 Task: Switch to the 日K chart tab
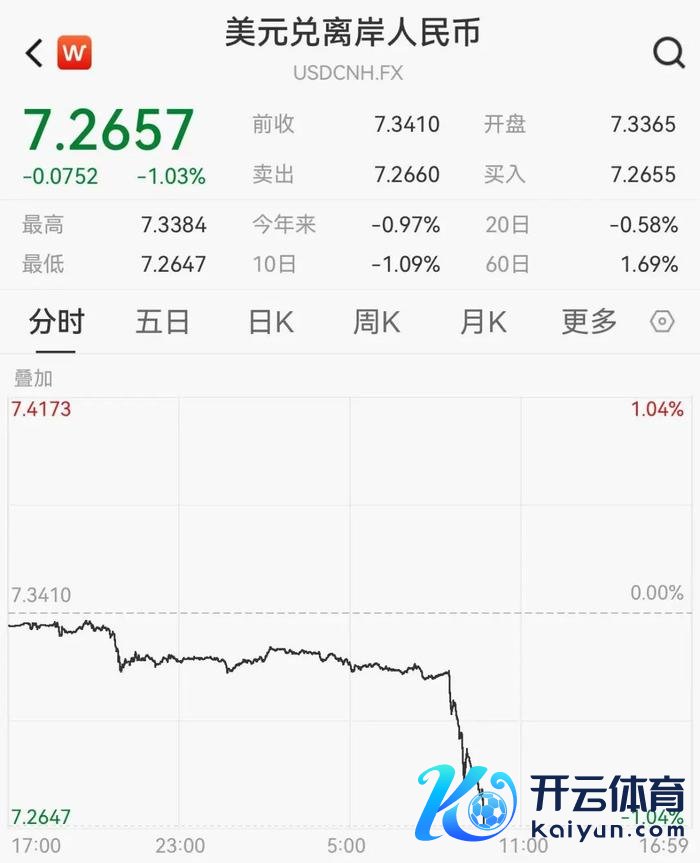point(270,322)
